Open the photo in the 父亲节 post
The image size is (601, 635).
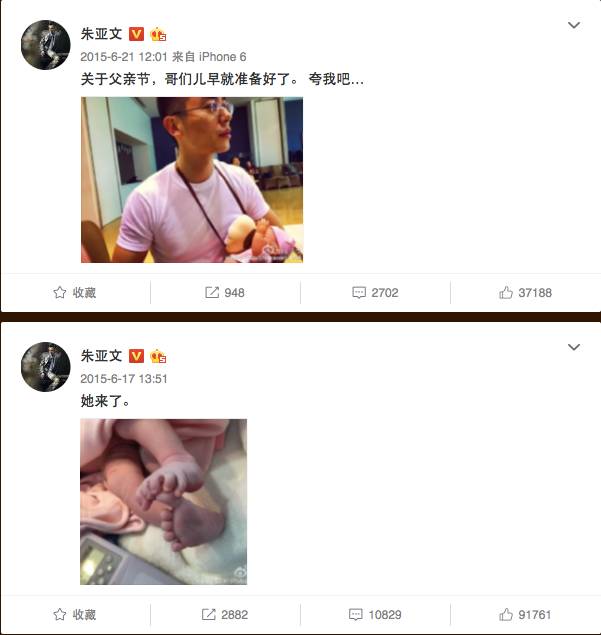[x=191, y=179]
